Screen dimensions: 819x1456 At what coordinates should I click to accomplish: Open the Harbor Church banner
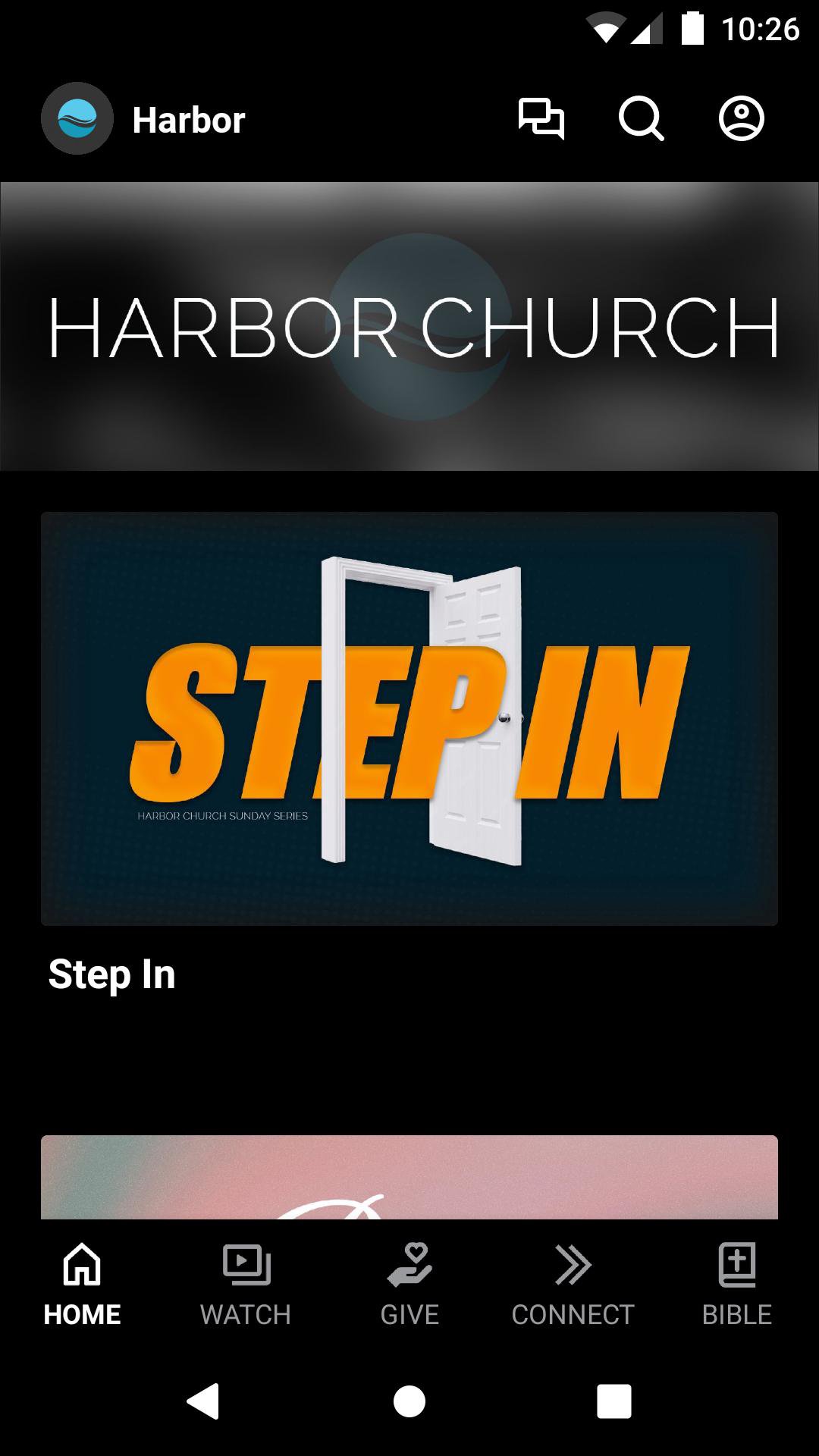pos(409,326)
